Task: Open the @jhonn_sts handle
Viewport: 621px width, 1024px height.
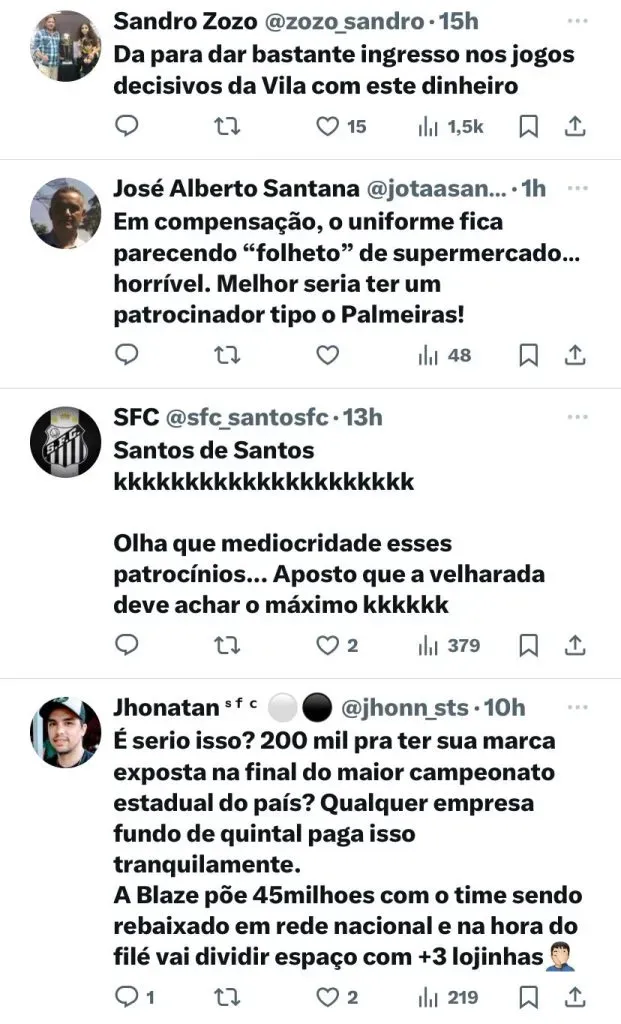Action: [x=405, y=708]
